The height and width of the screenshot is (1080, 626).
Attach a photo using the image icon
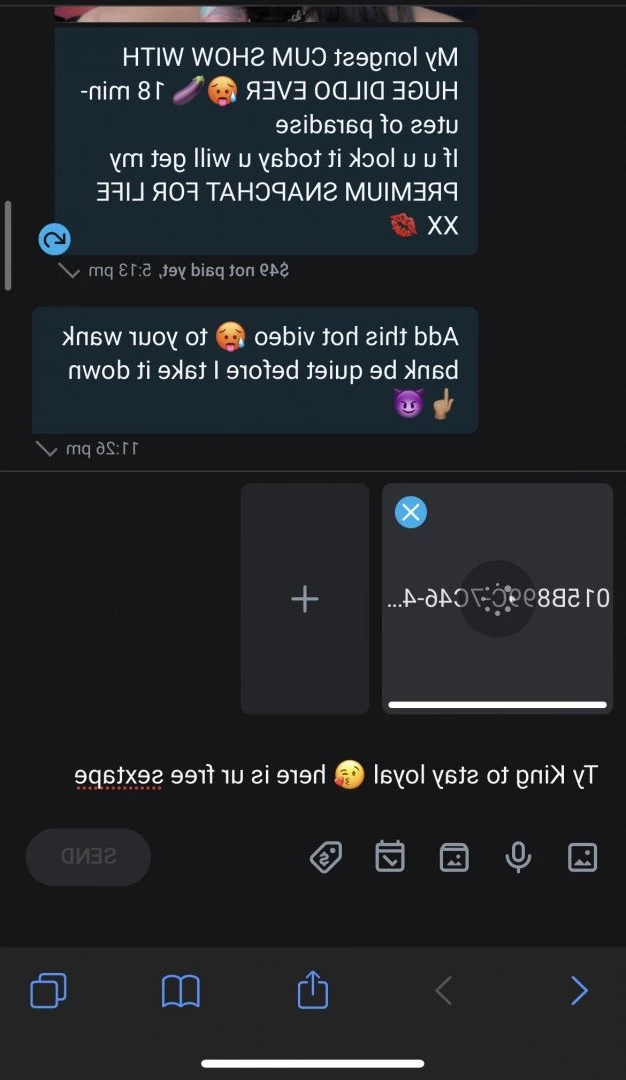(582, 857)
